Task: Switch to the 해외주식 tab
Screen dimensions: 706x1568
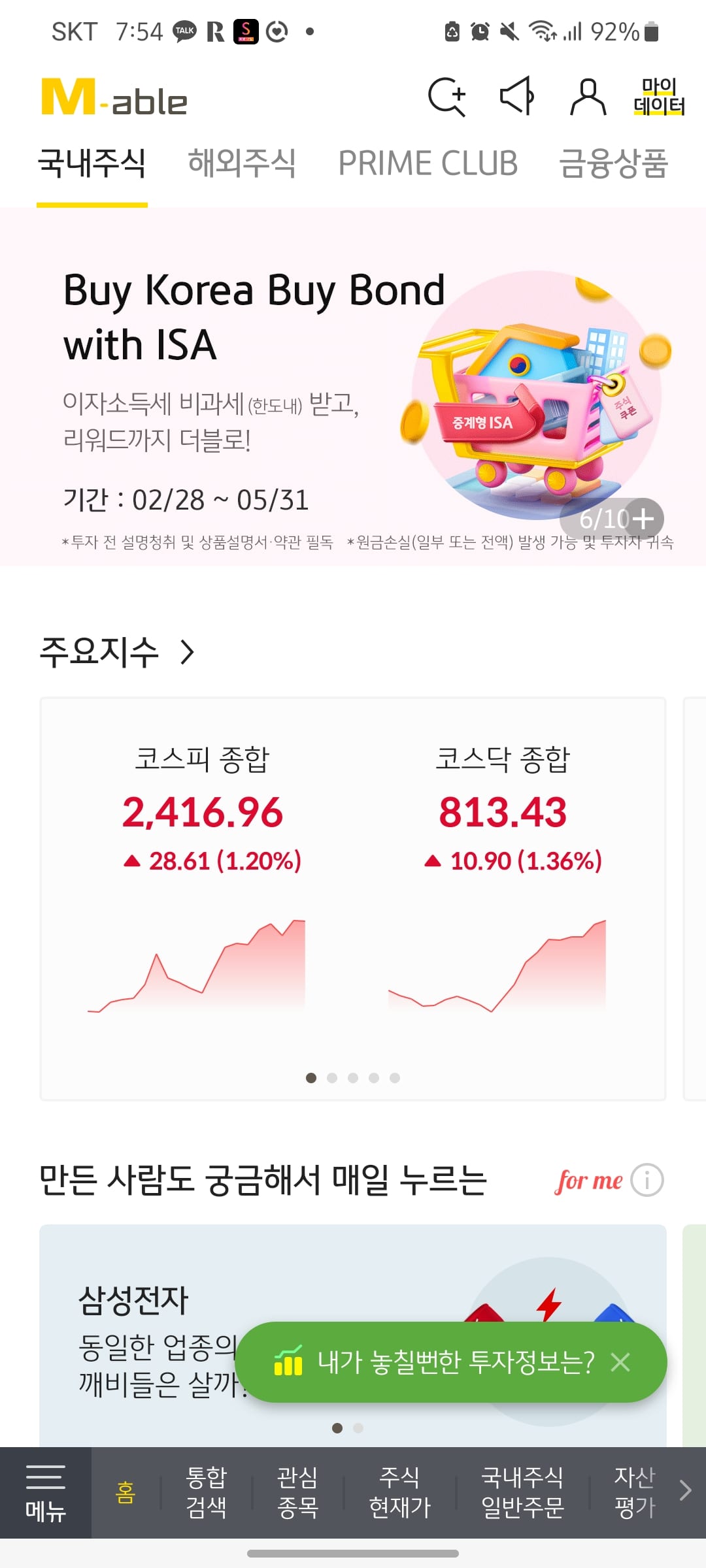Action: coord(242,163)
